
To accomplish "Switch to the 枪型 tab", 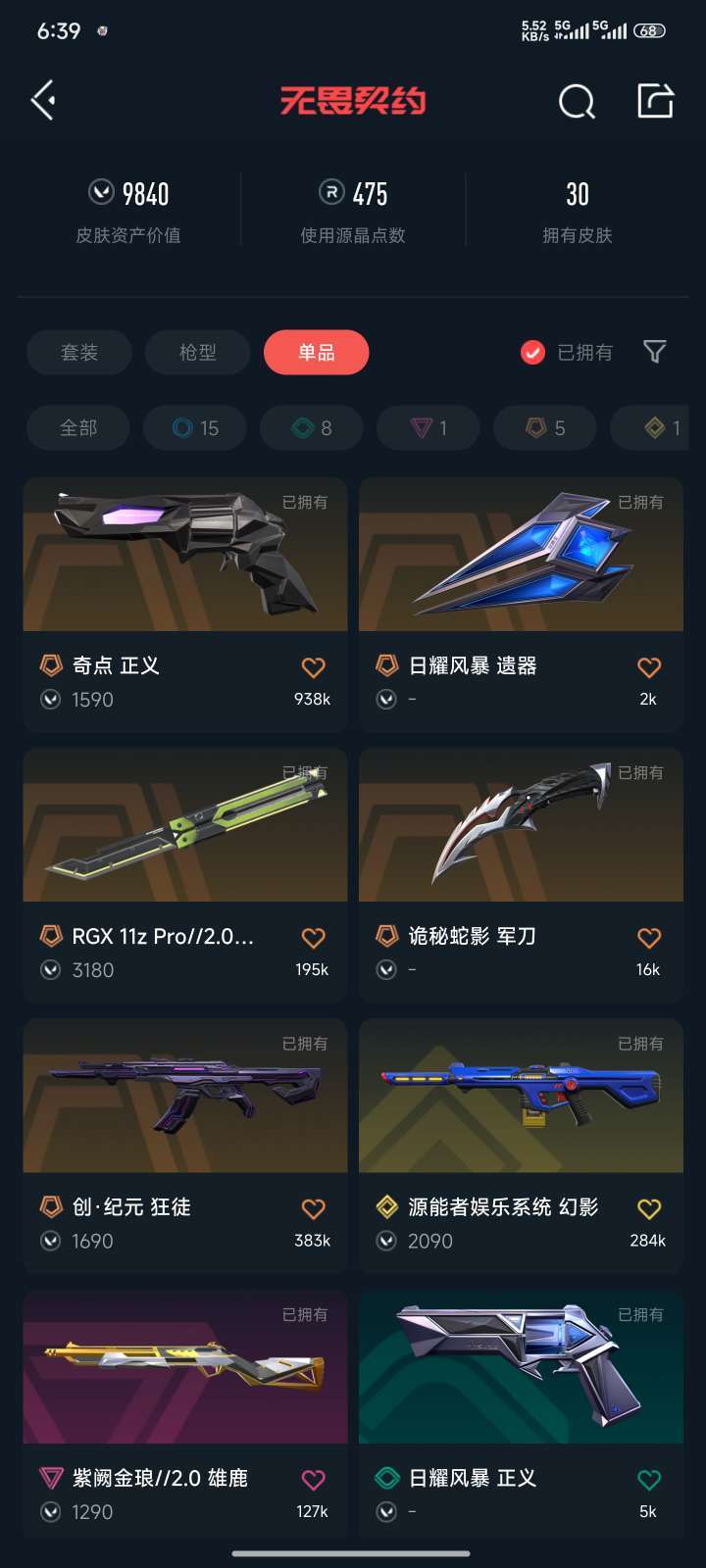I will [198, 352].
